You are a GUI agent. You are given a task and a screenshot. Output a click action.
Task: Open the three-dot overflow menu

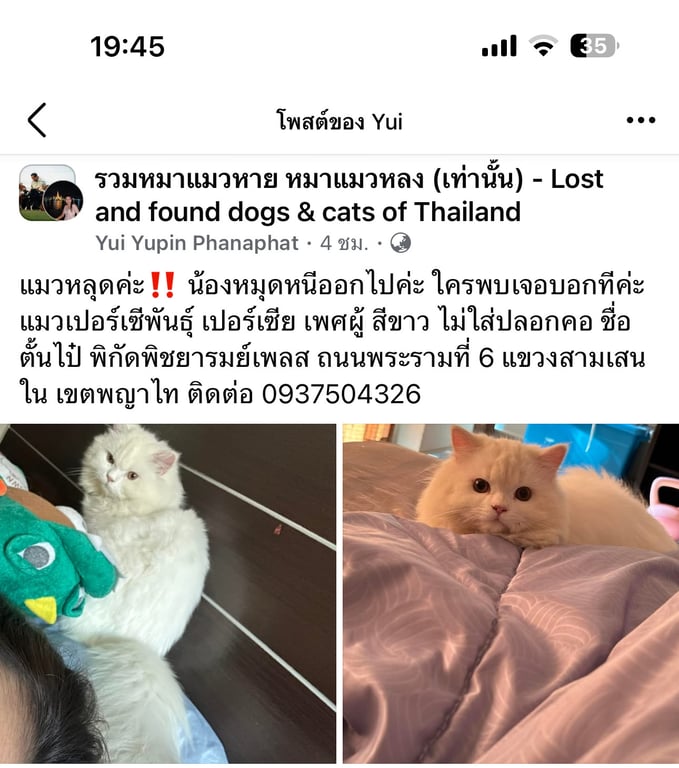click(x=640, y=121)
